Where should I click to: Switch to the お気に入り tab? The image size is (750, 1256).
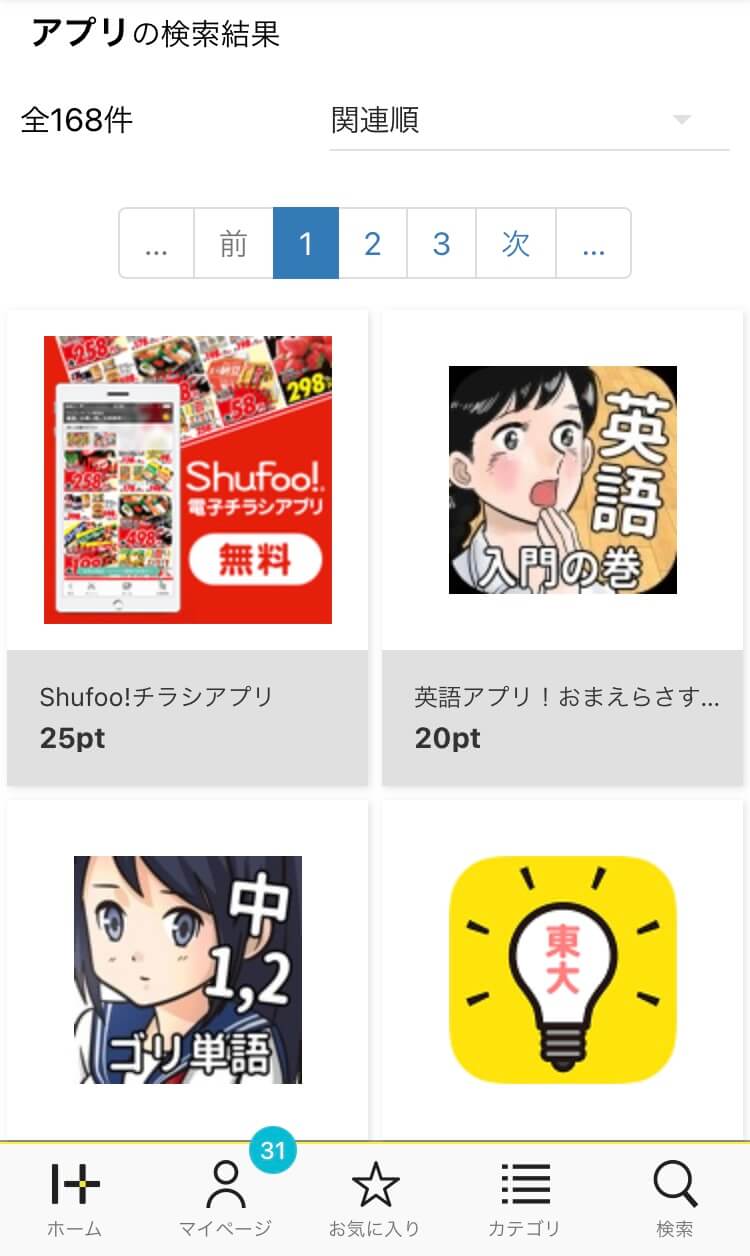pos(375,1199)
